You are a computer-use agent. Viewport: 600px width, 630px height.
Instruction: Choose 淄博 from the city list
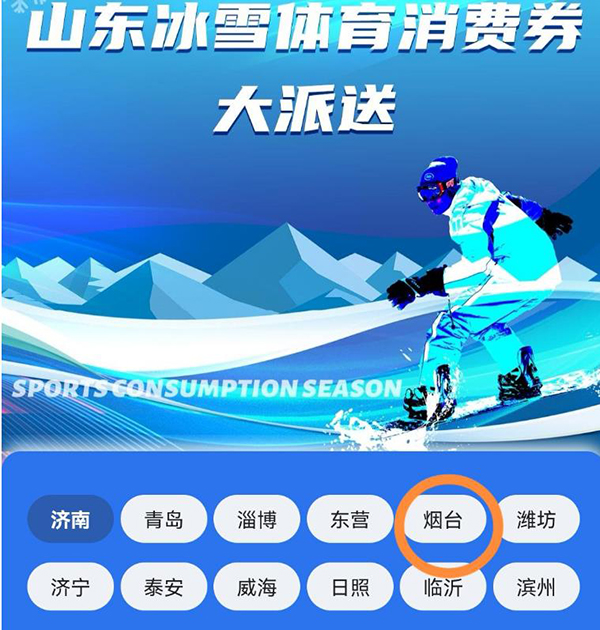click(x=257, y=519)
